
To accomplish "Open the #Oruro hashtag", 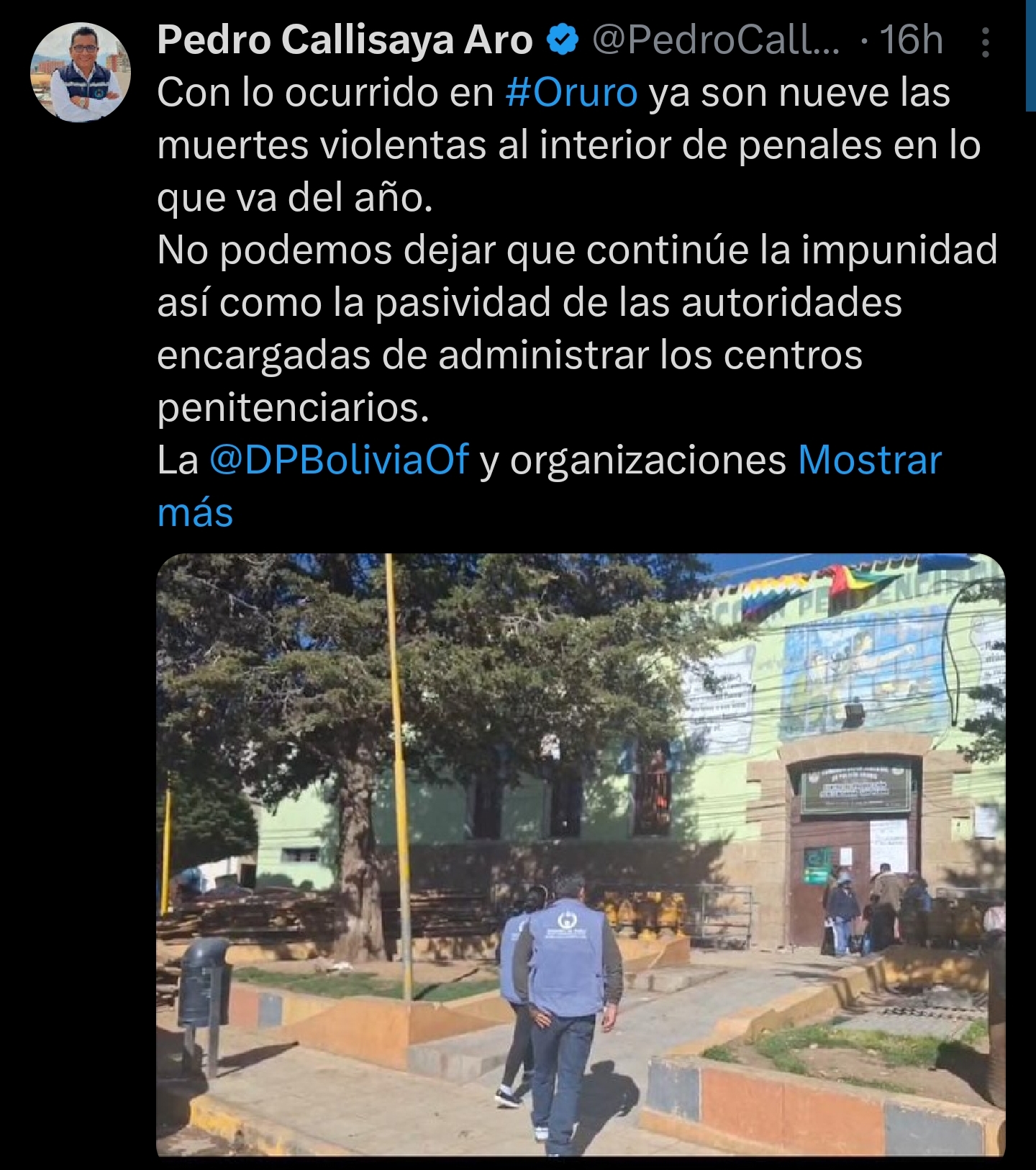I will point(571,93).
